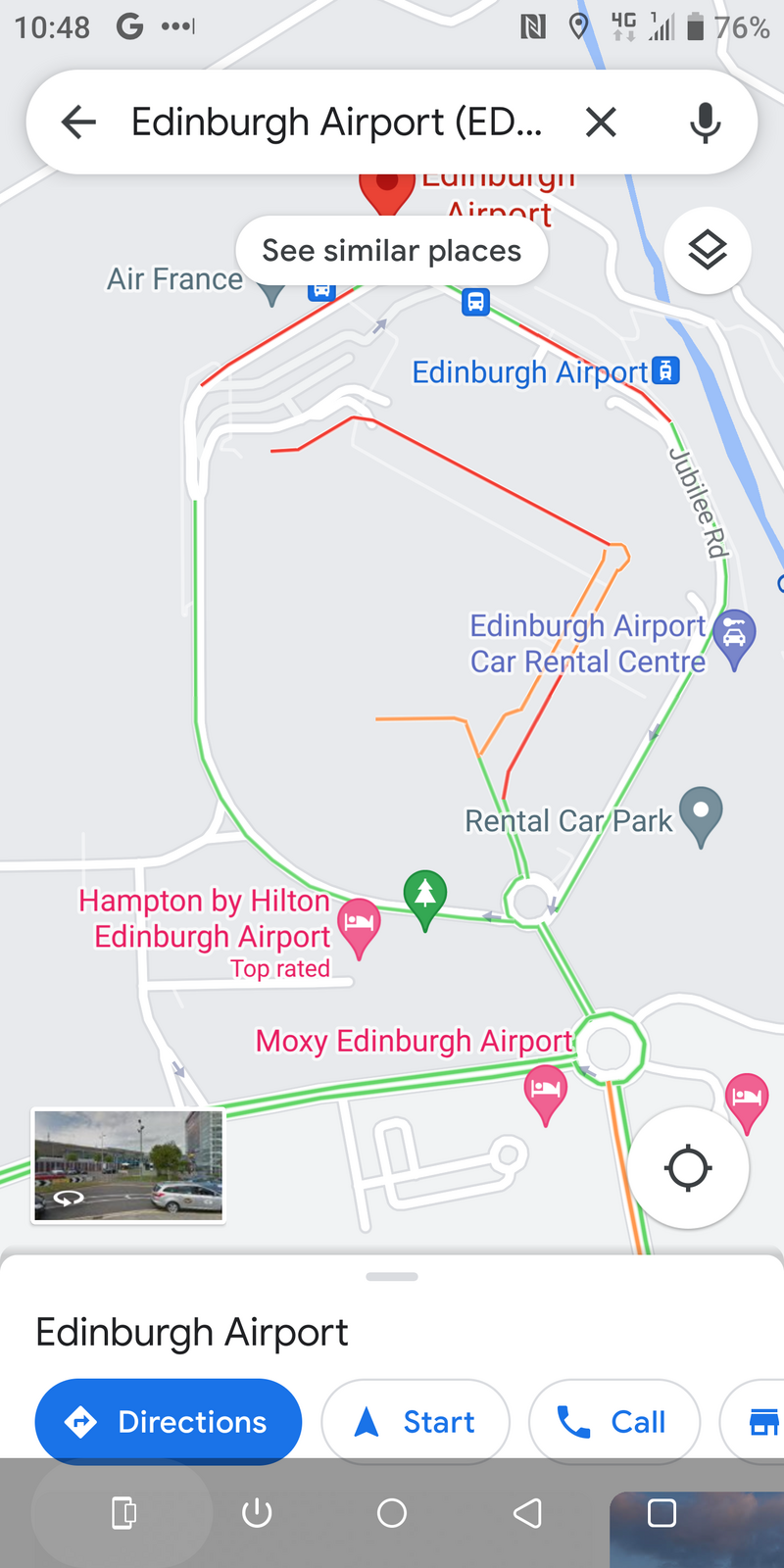This screenshot has height=1568, width=784.
Task: Tap See similar places chip
Action: (x=391, y=251)
